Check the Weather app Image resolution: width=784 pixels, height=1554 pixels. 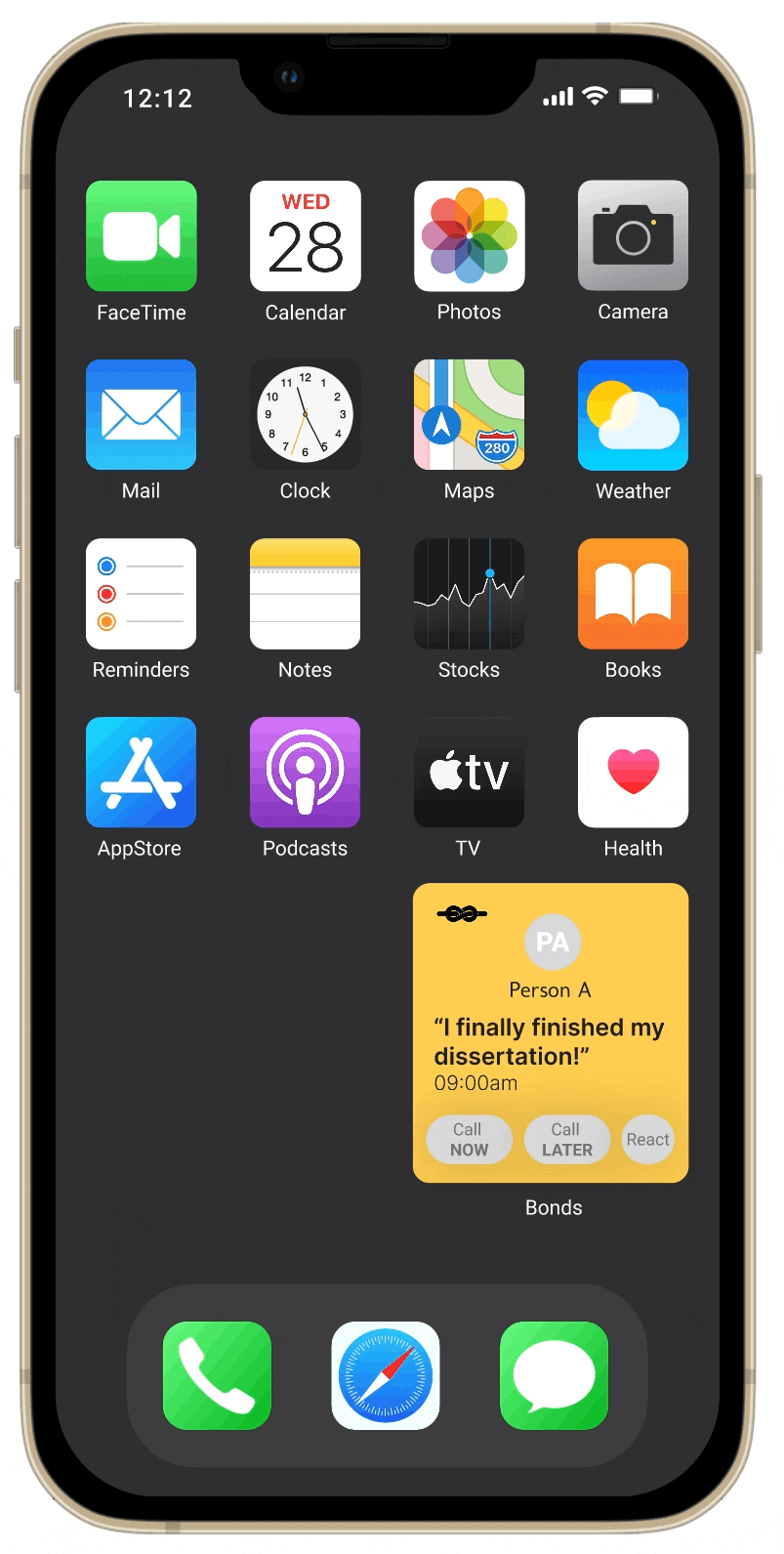click(x=633, y=415)
